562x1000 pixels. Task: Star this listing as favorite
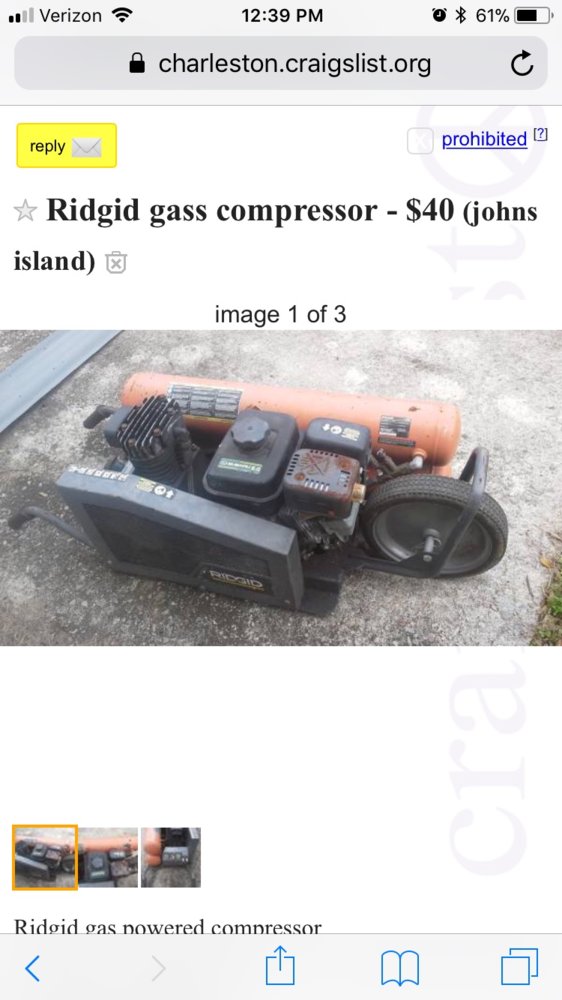25,210
